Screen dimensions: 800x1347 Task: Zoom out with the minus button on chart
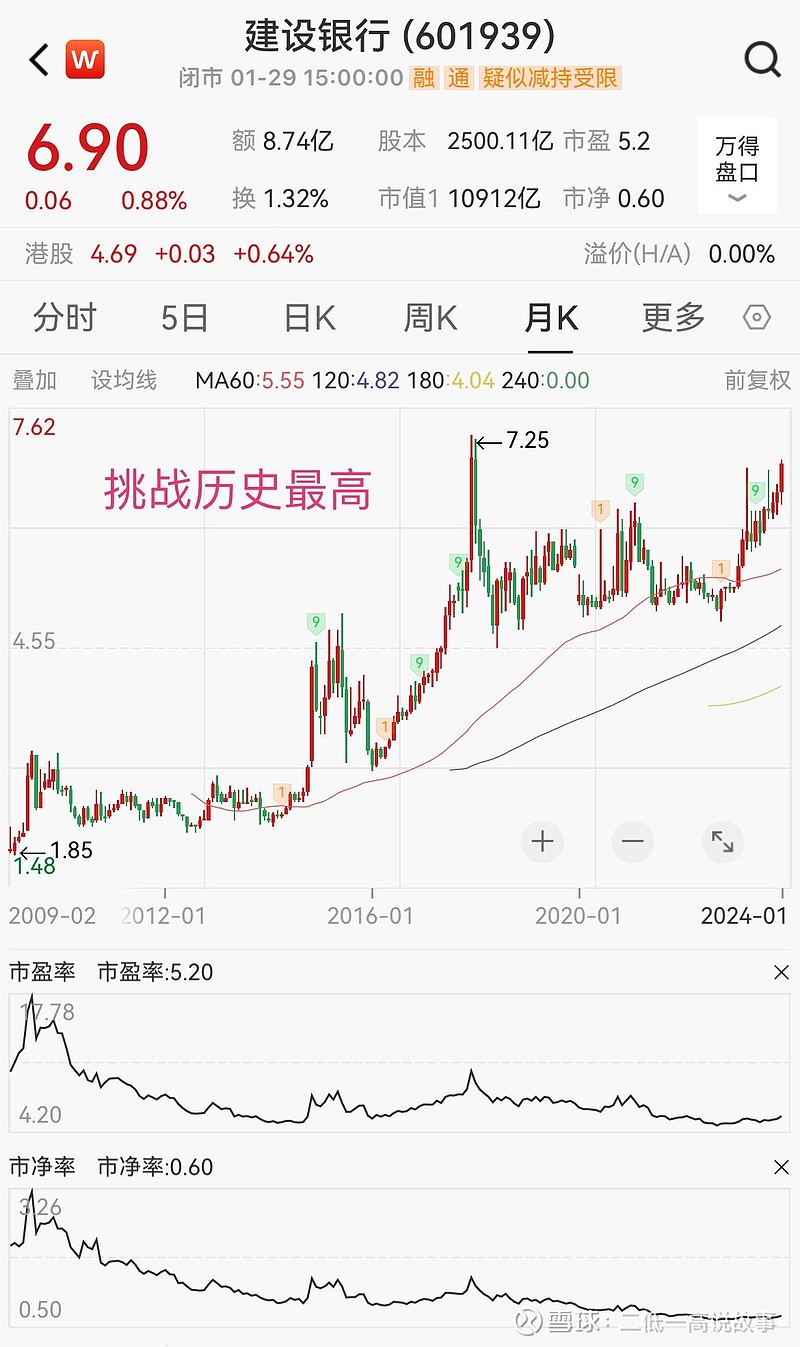(632, 842)
